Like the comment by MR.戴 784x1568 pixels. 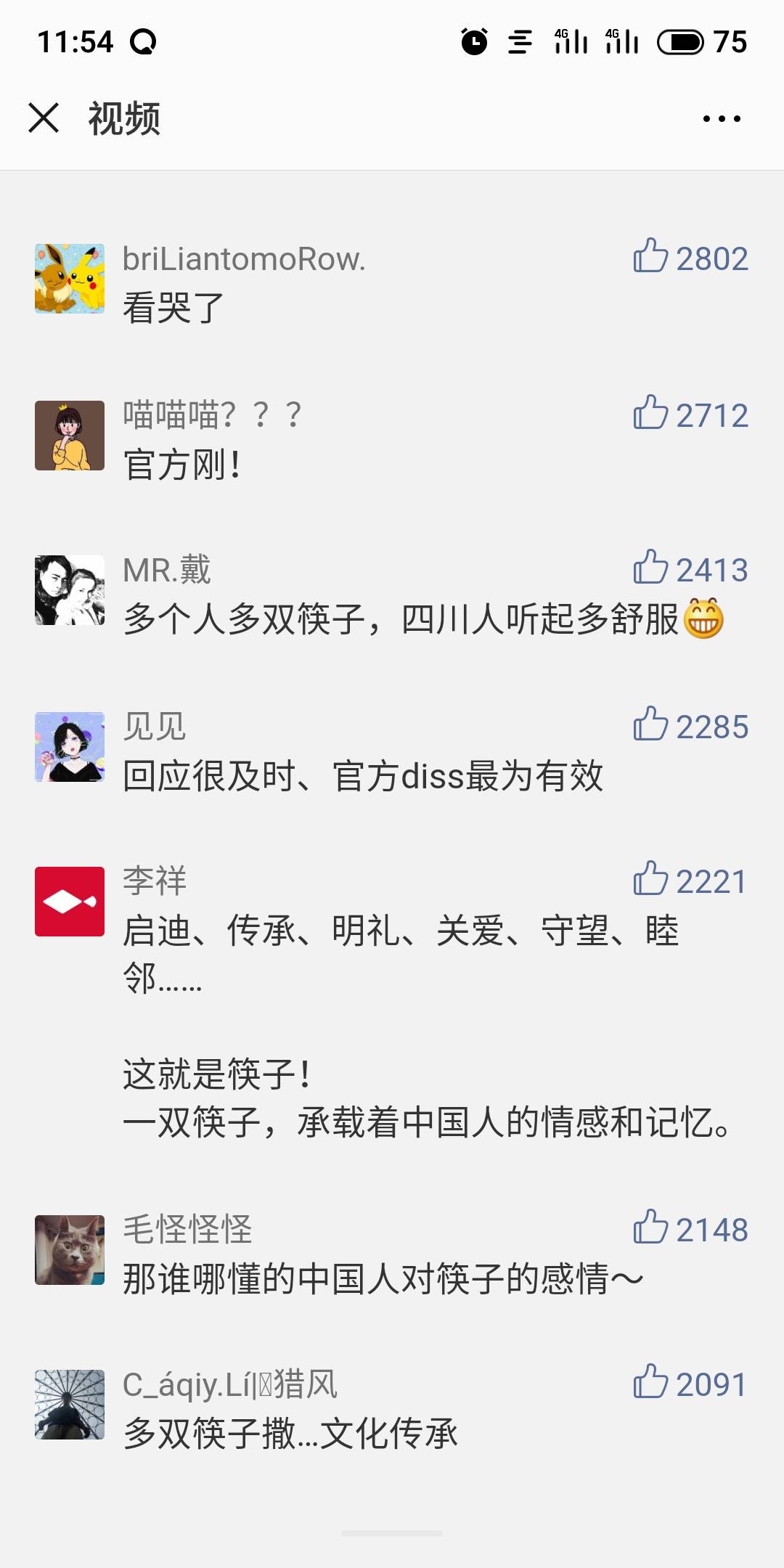point(650,568)
